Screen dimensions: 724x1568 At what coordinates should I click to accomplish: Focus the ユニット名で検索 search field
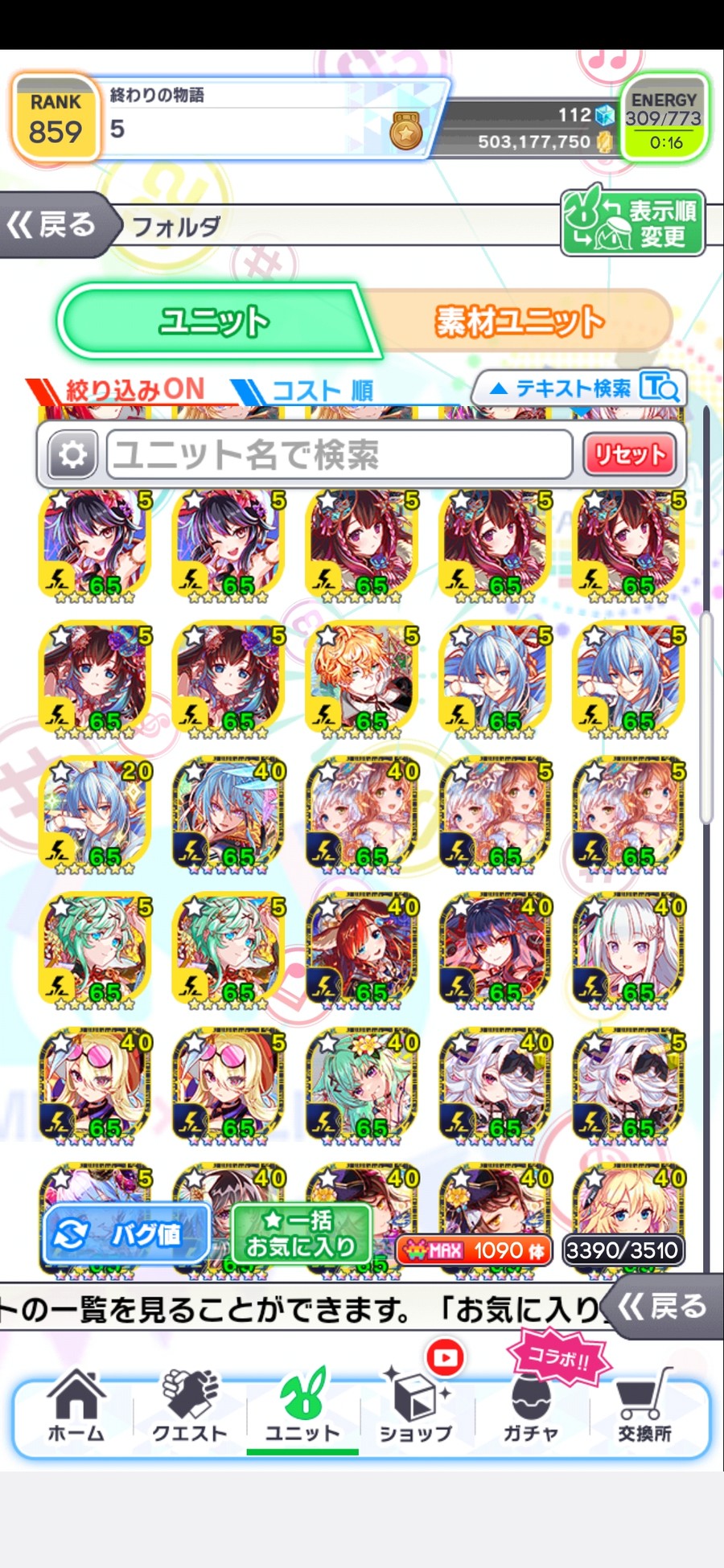click(x=338, y=455)
